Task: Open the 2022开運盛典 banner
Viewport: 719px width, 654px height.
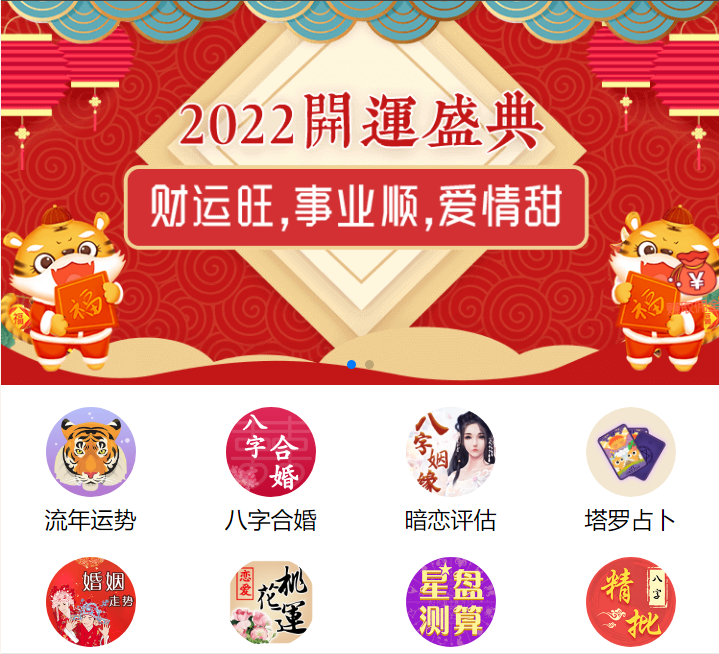Action: coord(359,190)
